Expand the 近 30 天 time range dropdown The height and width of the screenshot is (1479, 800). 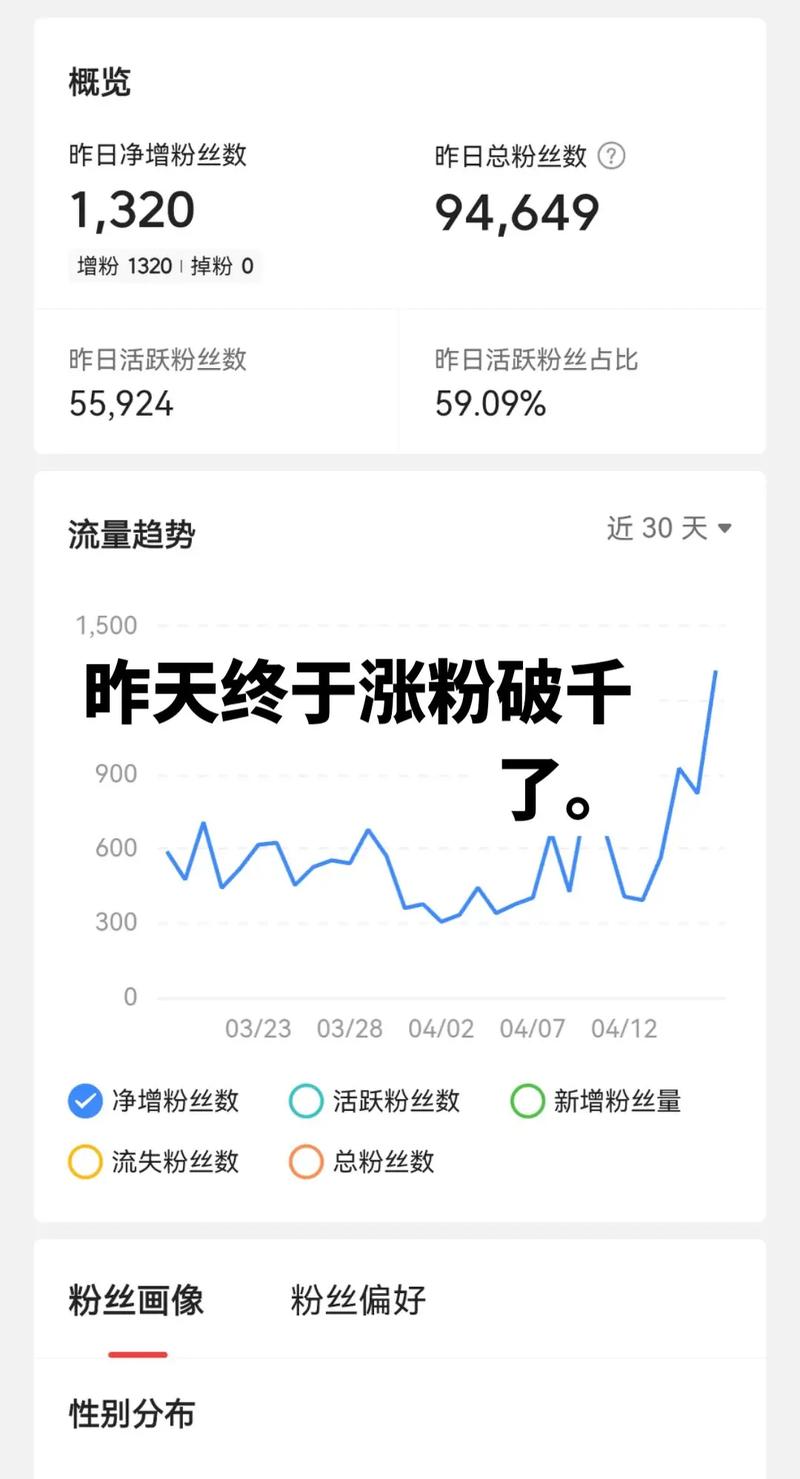point(669,528)
